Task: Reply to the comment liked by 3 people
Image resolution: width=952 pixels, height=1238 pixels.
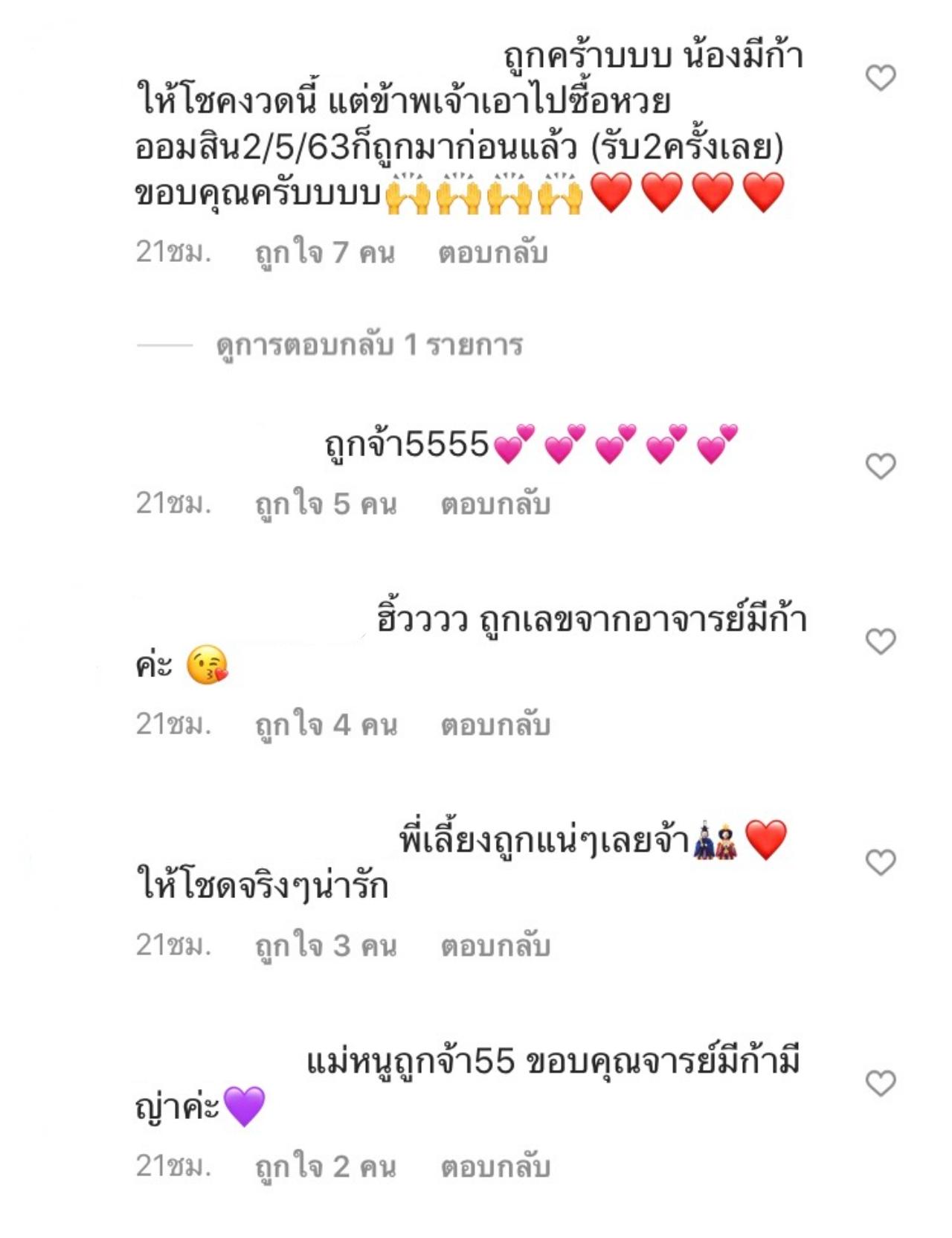Action: tap(495, 946)
